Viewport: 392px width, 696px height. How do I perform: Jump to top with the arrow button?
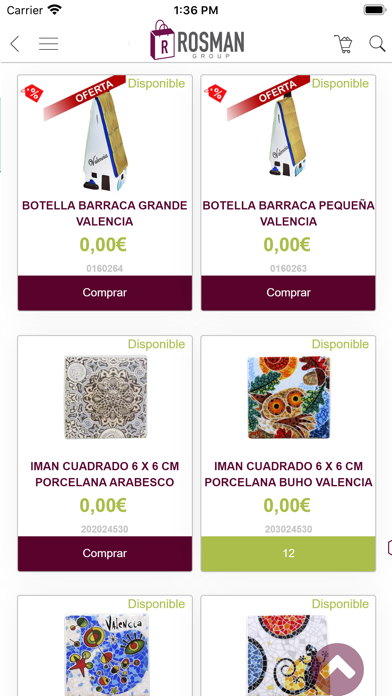coord(341,666)
